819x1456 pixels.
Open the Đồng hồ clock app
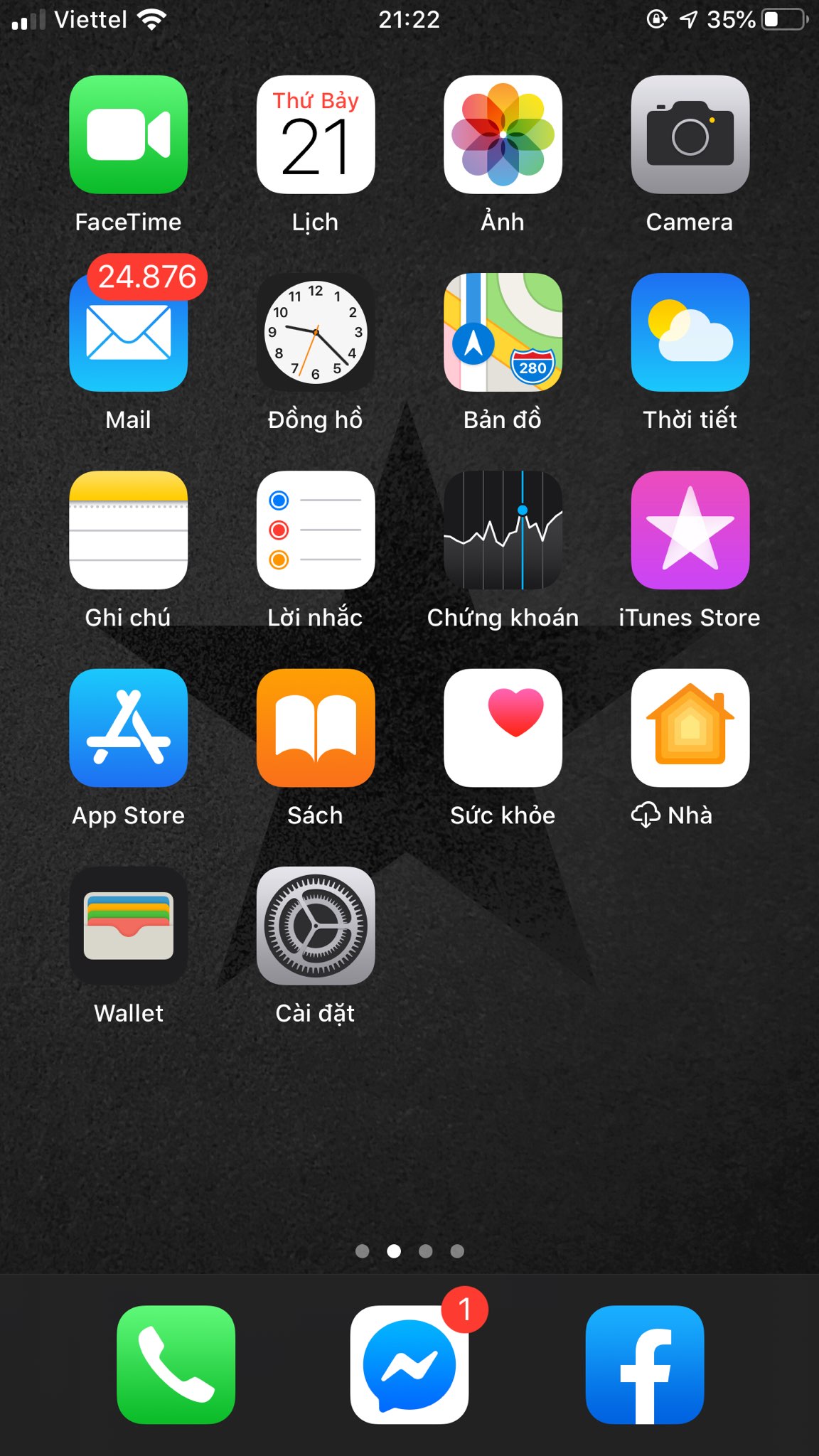(316, 332)
